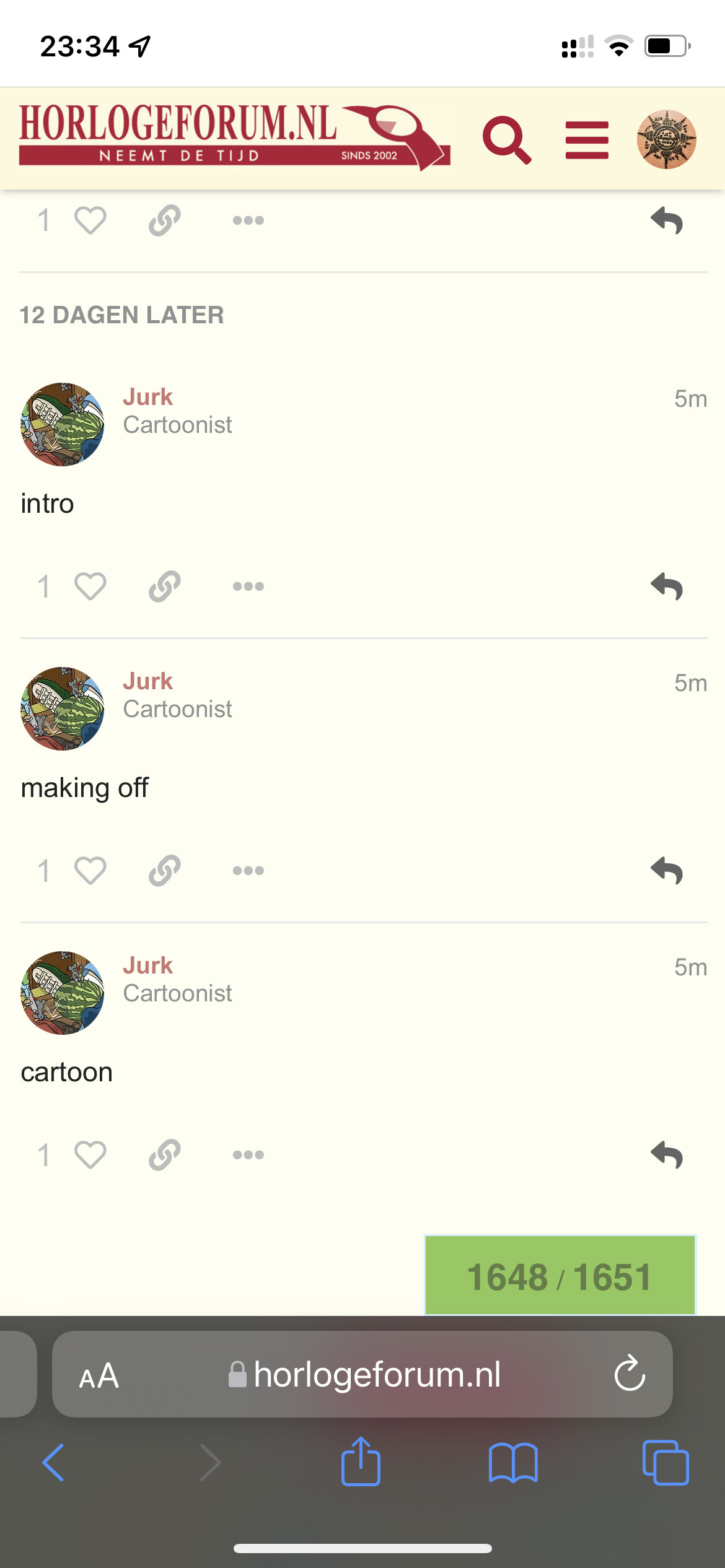Open the 1648 / 1651 topic progress navigator
This screenshot has height=1568, width=725.
coord(560,1275)
